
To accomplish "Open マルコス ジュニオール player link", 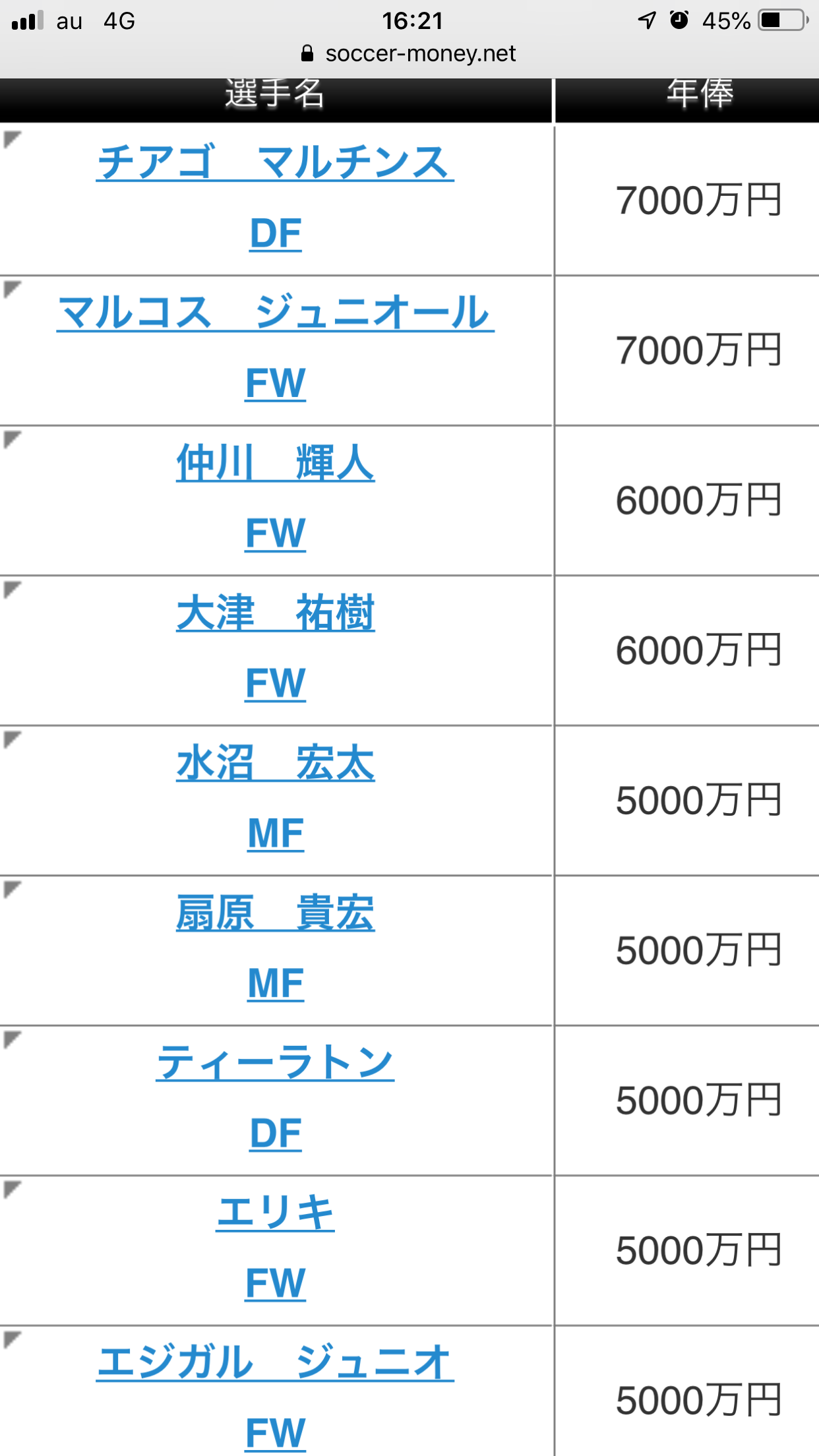I will pyautogui.click(x=275, y=313).
